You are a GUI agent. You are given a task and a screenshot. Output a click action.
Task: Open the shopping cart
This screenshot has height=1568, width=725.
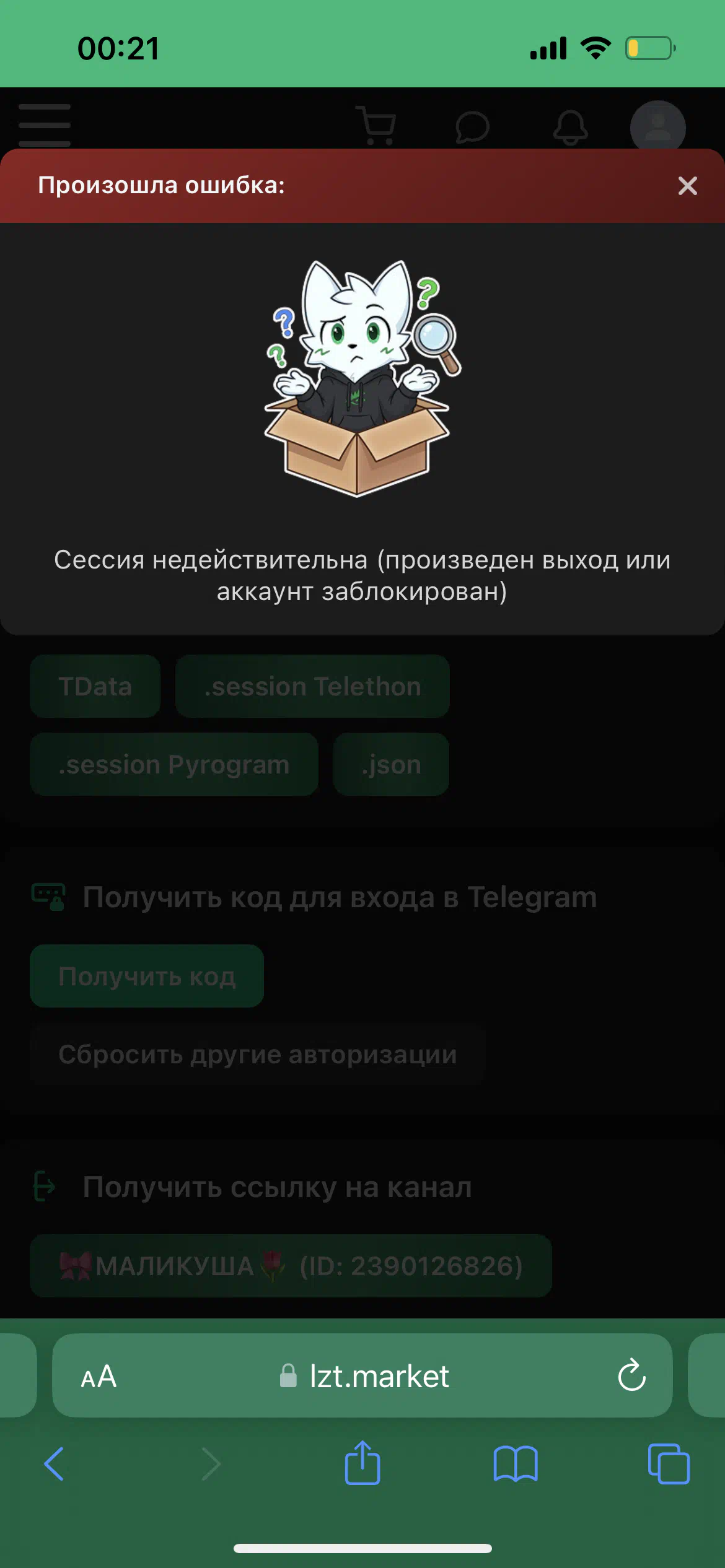tap(376, 126)
